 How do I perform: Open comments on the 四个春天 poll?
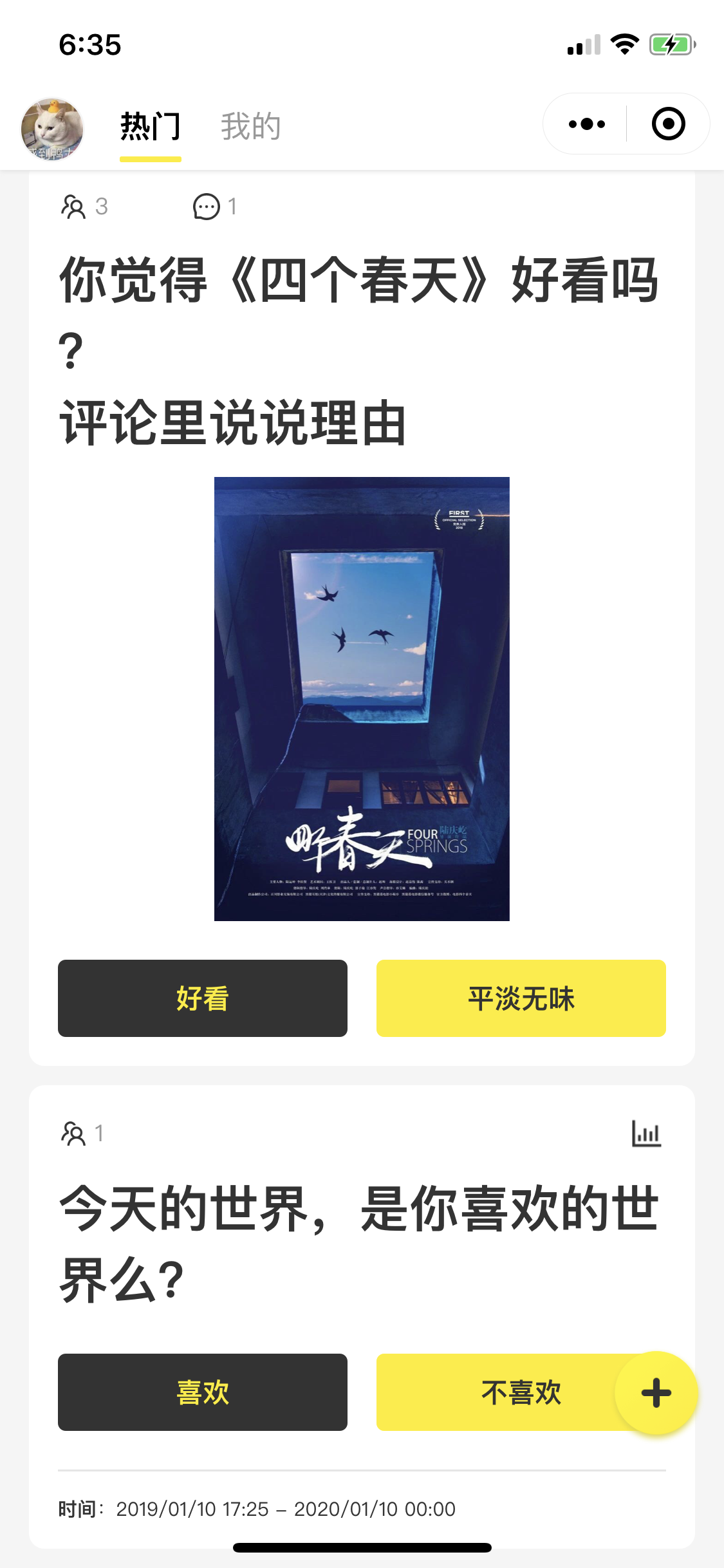point(214,207)
